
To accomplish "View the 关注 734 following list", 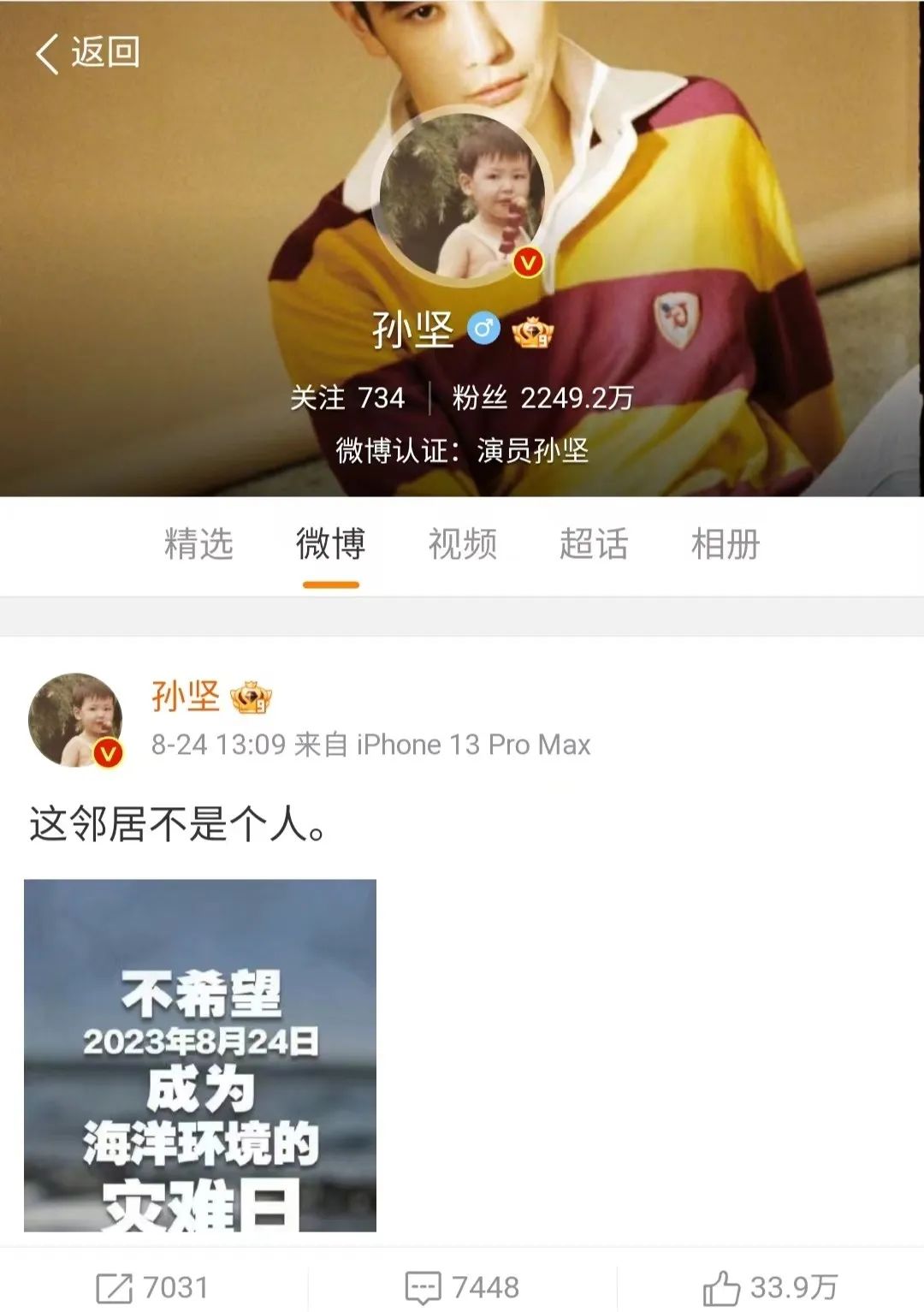I will [346, 398].
